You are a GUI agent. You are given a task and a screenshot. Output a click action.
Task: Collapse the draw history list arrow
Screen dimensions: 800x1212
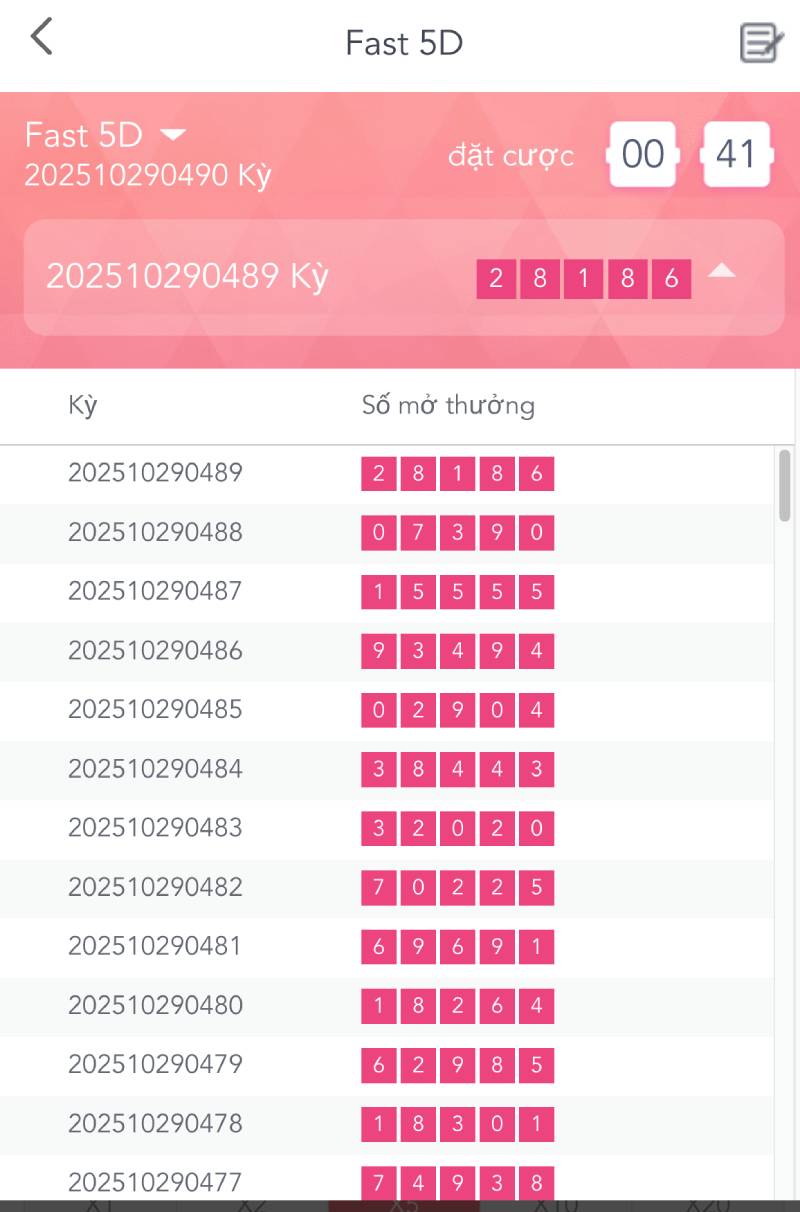[722, 271]
